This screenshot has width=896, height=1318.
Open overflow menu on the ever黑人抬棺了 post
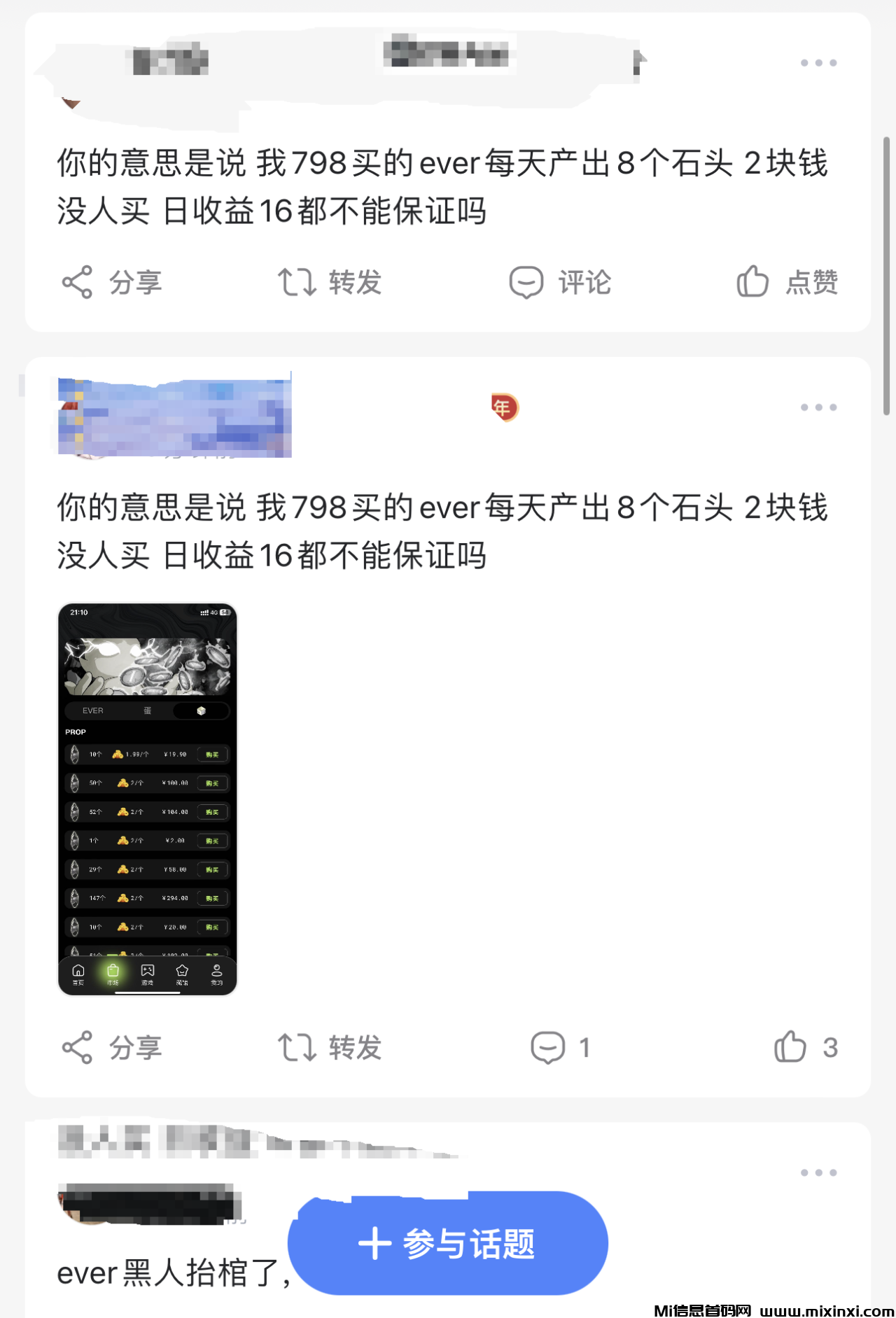(818, 1172)
